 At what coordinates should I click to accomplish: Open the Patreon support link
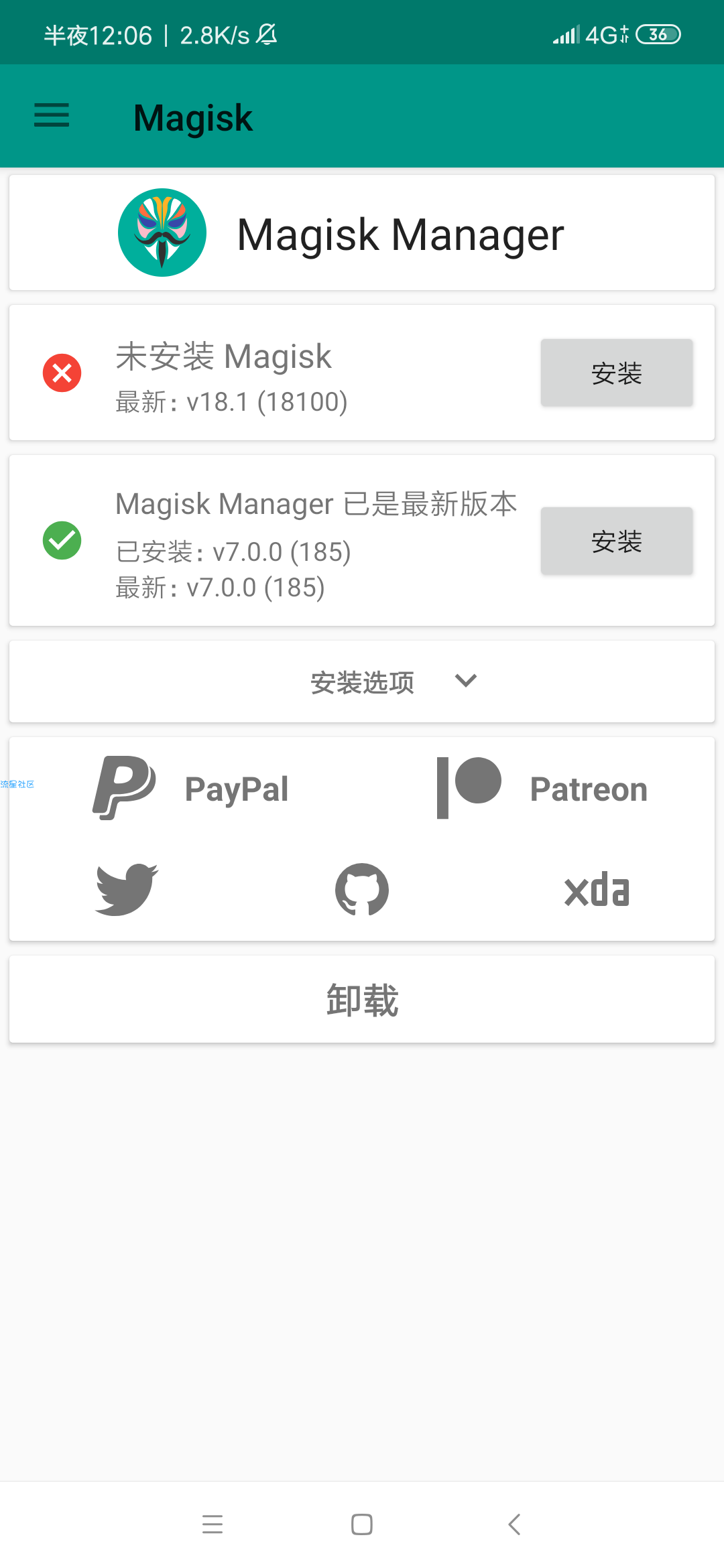(x=542, y=789)
